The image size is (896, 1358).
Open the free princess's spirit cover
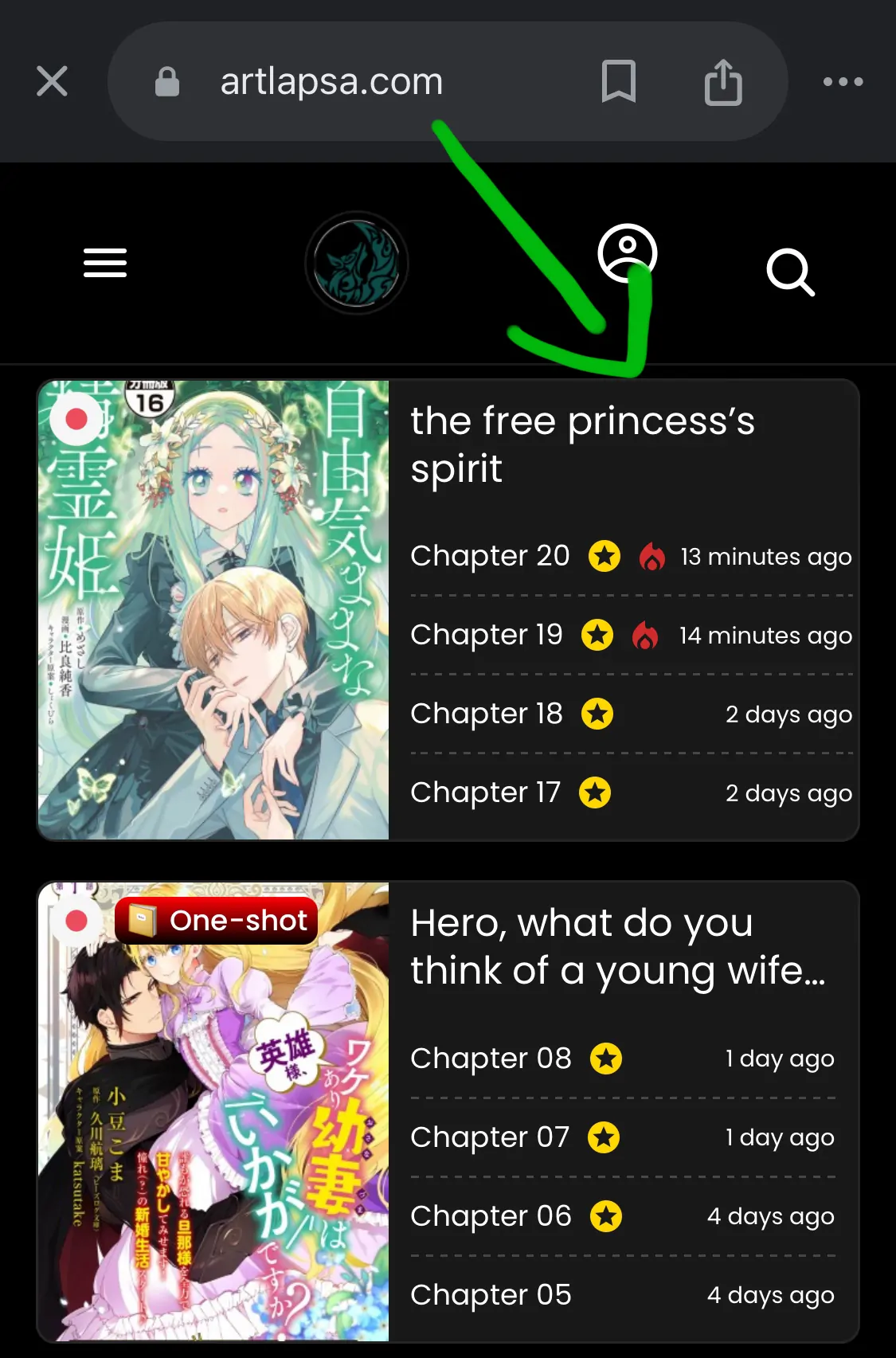click(213, 609)
